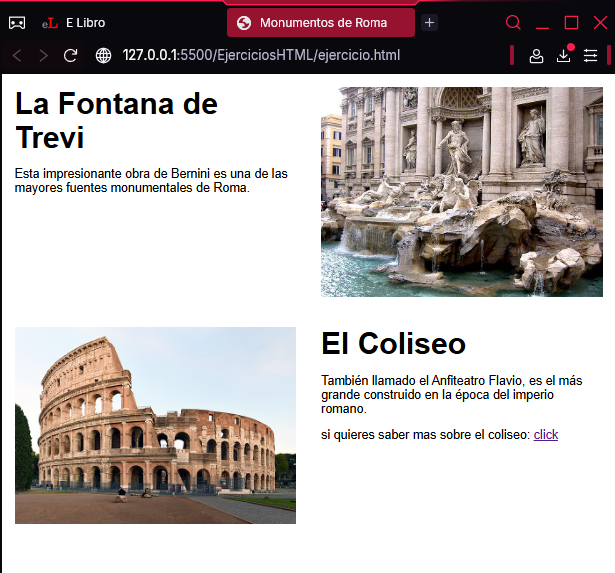Go forward to the next page
The width and height of the screenshot is (615, 573).
coord(43,55)
